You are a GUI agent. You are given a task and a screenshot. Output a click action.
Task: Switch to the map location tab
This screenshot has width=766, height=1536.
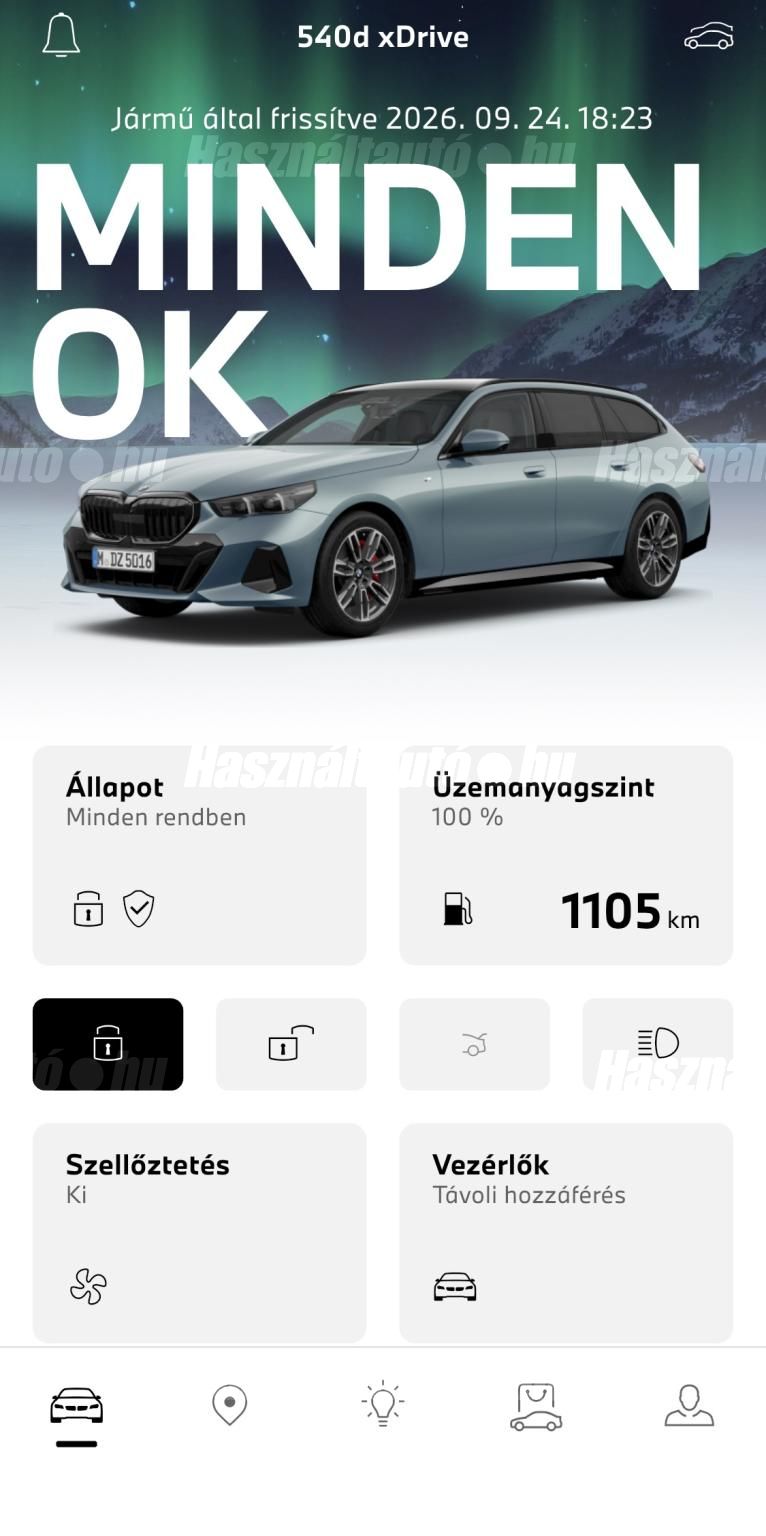point(230,1405)
